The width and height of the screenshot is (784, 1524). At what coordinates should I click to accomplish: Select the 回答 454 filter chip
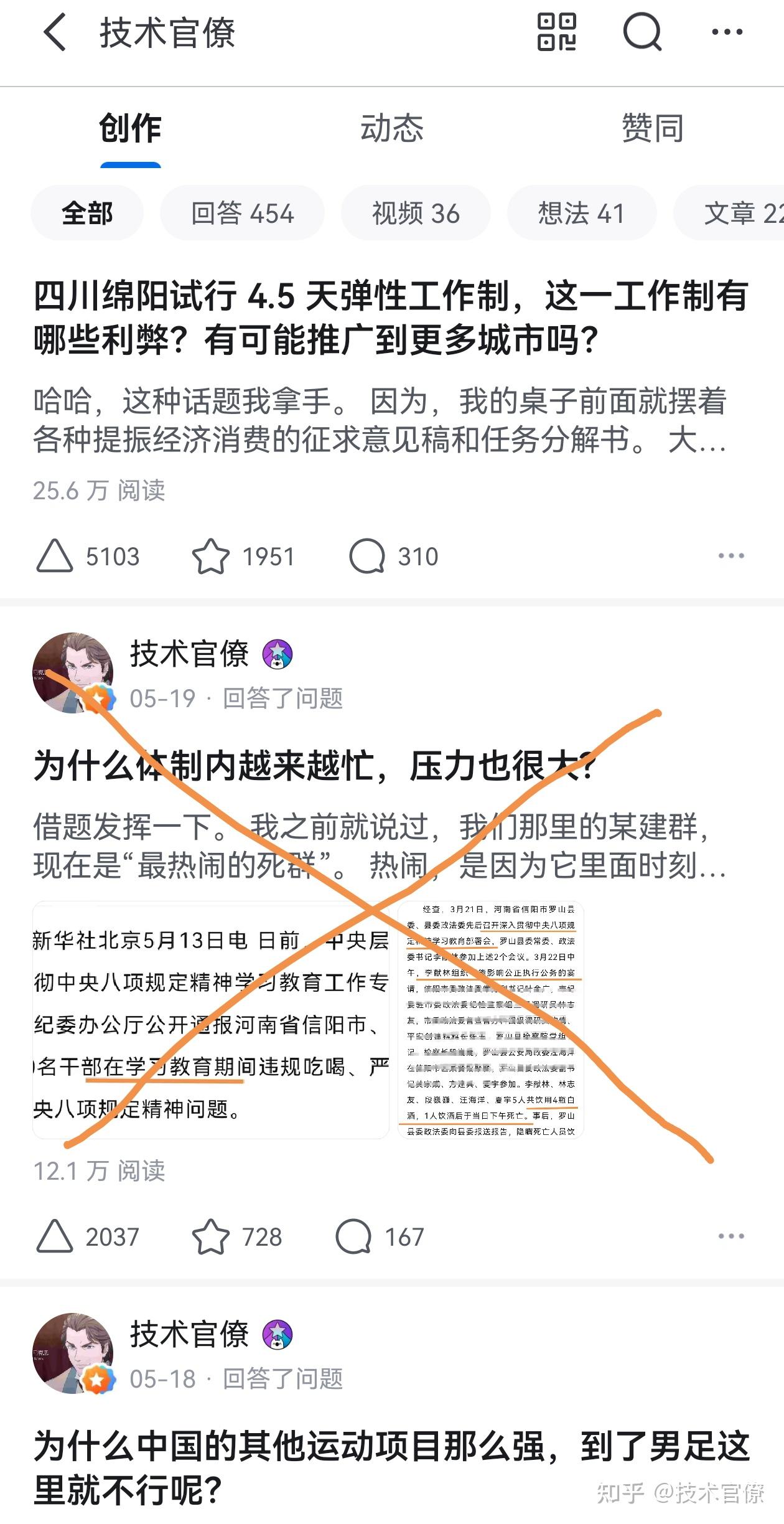click(x=242, y=213)
